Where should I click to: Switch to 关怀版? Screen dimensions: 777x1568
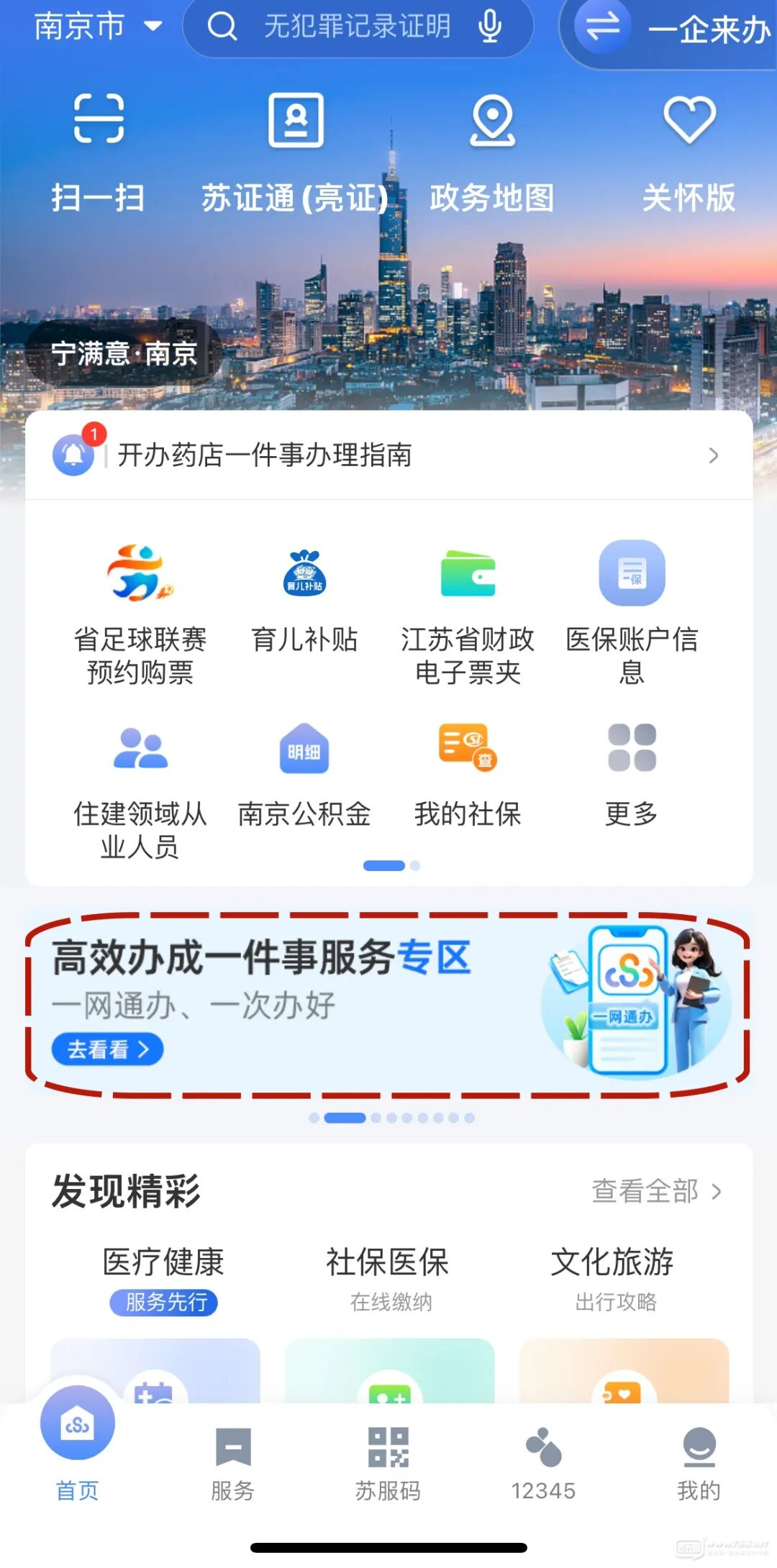point(689,152)
